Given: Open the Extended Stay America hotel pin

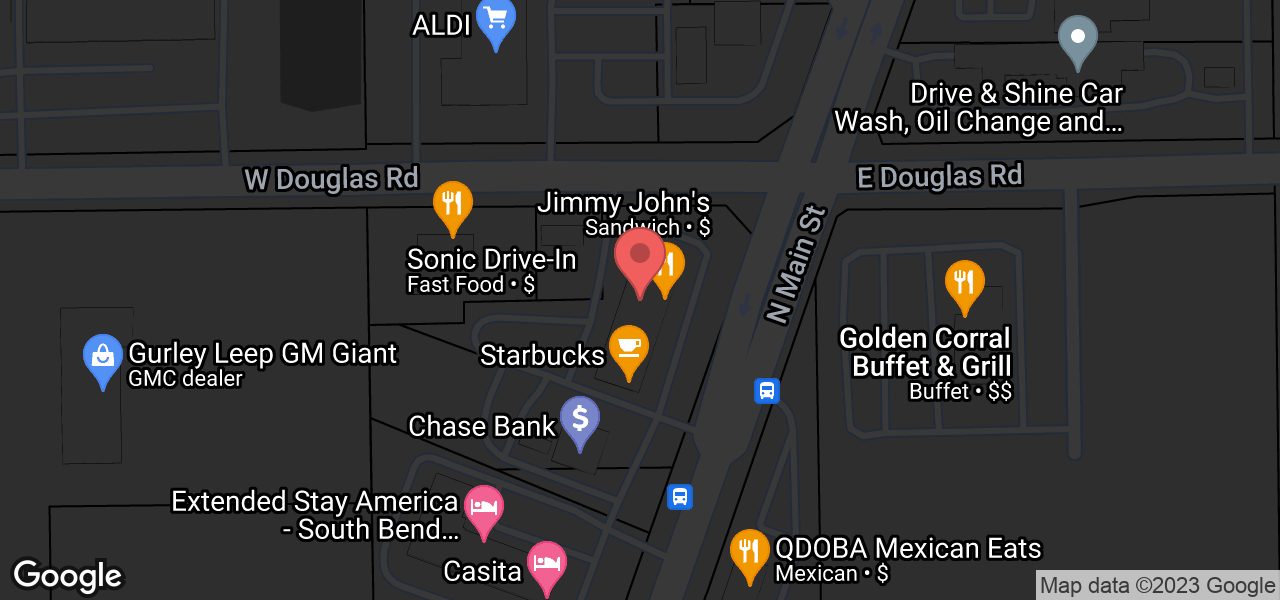Looking at the screenshot, I should 484,507.
